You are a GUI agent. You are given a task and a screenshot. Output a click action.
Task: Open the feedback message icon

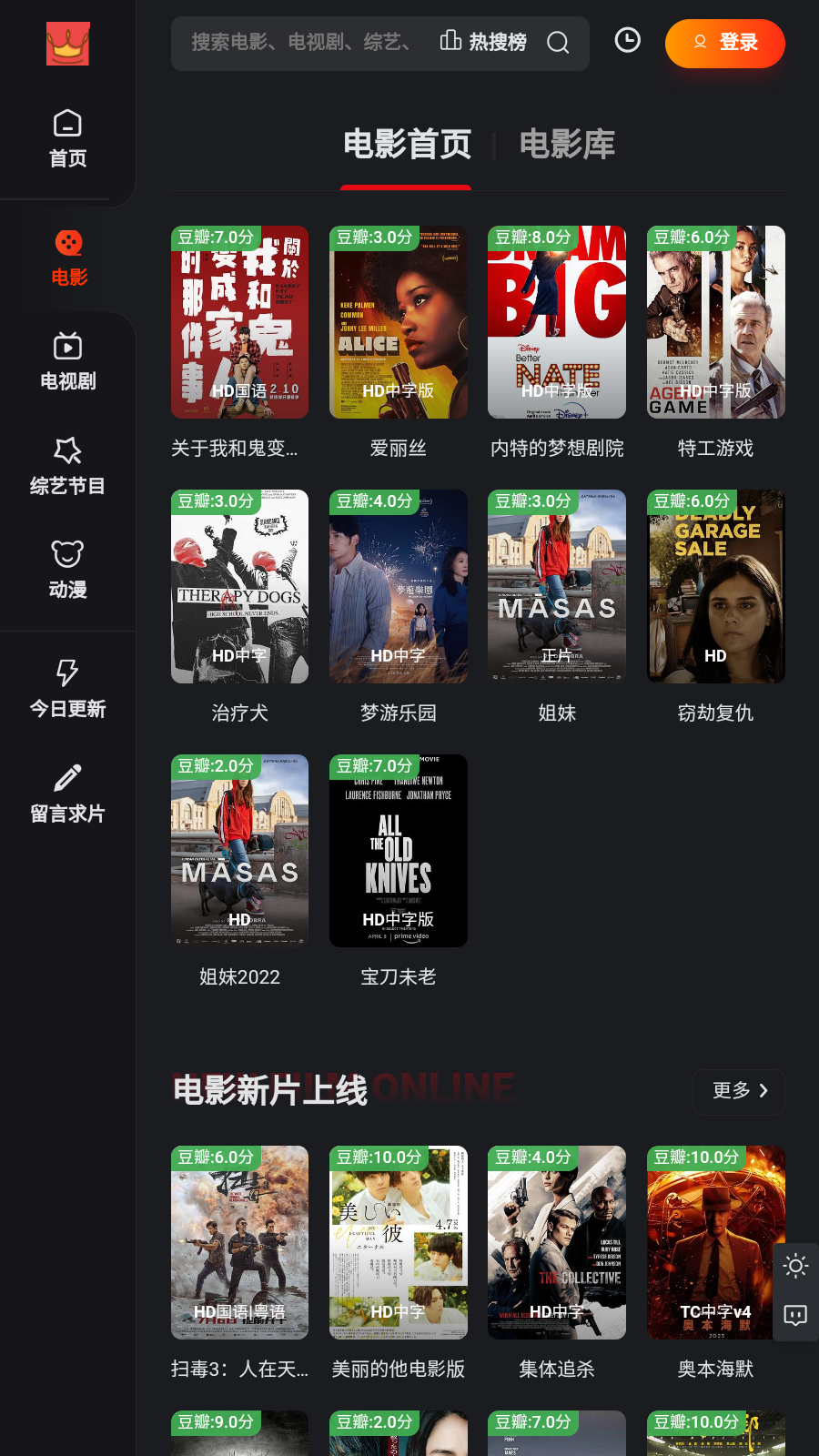coord(796,1316)
